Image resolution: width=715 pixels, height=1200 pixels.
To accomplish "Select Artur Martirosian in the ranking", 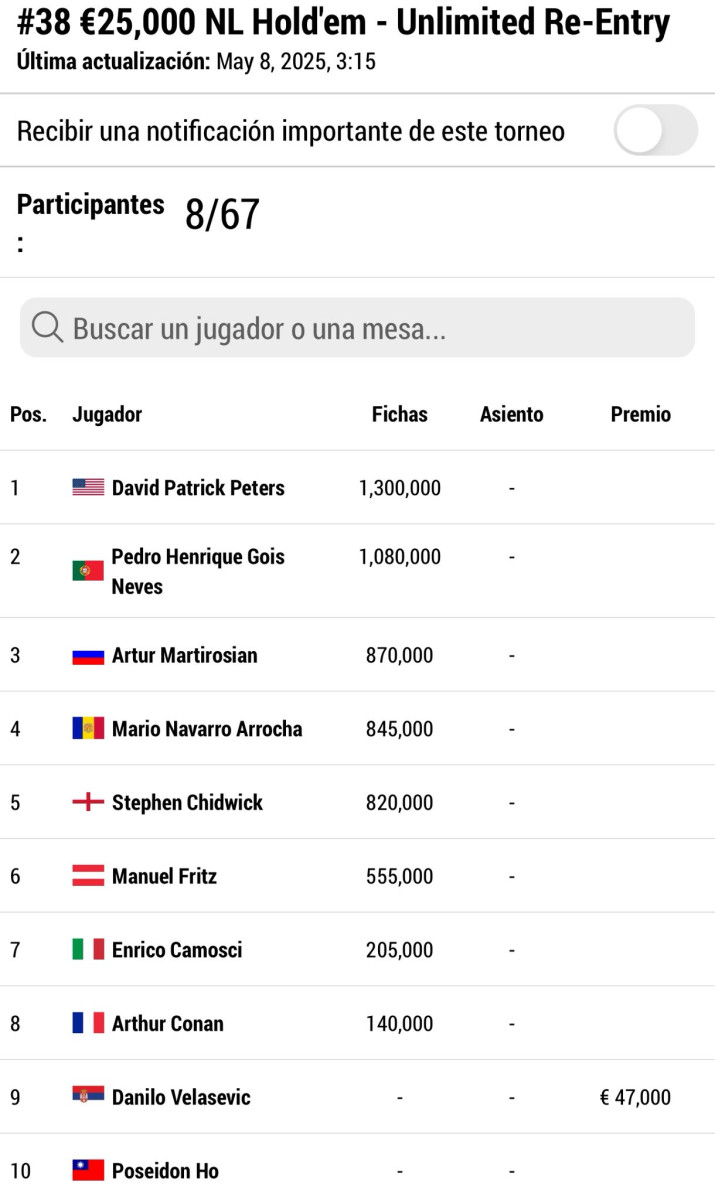I will tap(357, 655).
